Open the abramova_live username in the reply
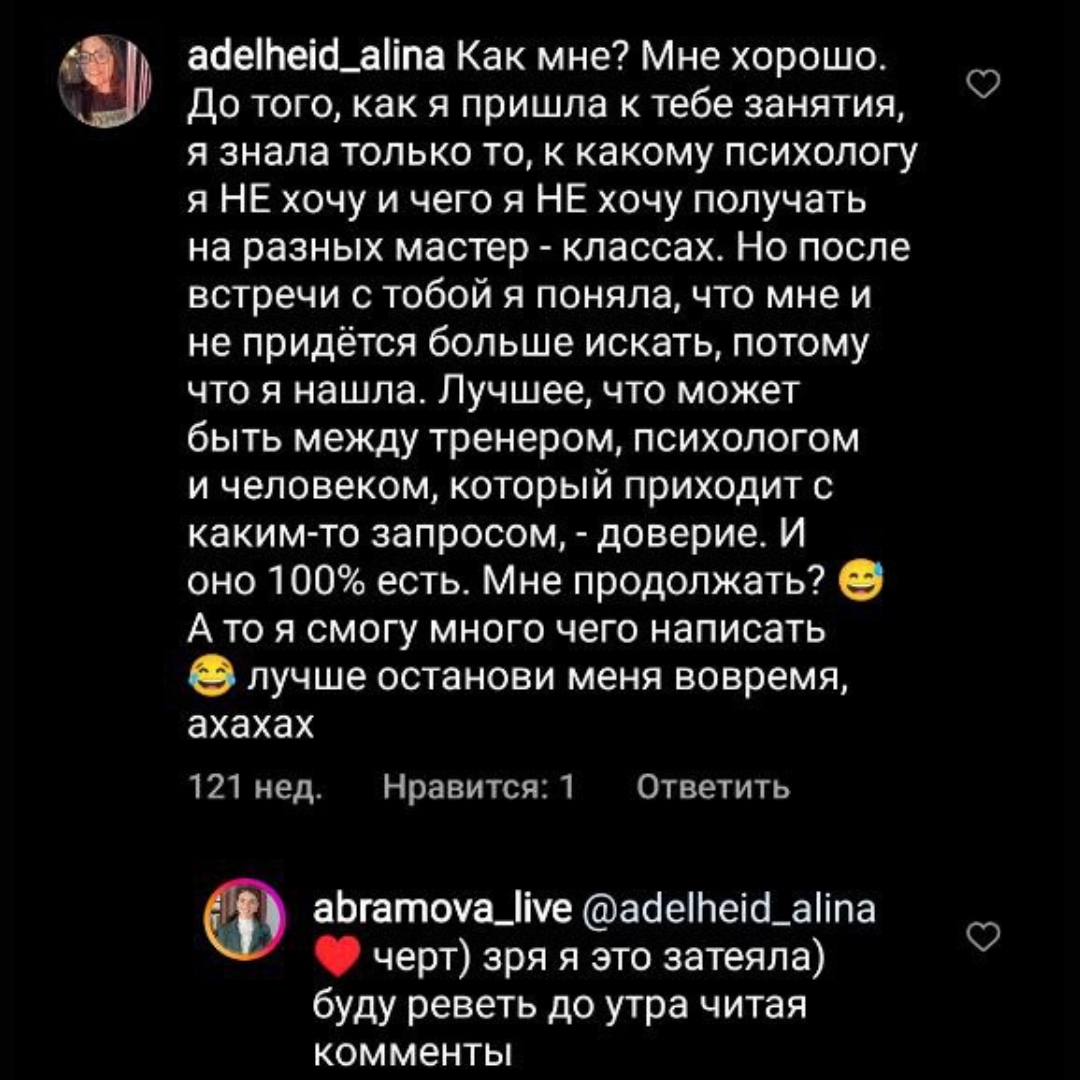The width and height of the screenshot is (1080, 1080). point(442,908)
